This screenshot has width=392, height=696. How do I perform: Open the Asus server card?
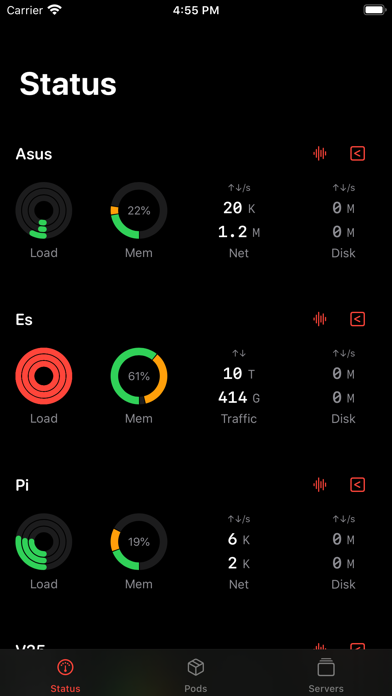[x=196, y=204]
